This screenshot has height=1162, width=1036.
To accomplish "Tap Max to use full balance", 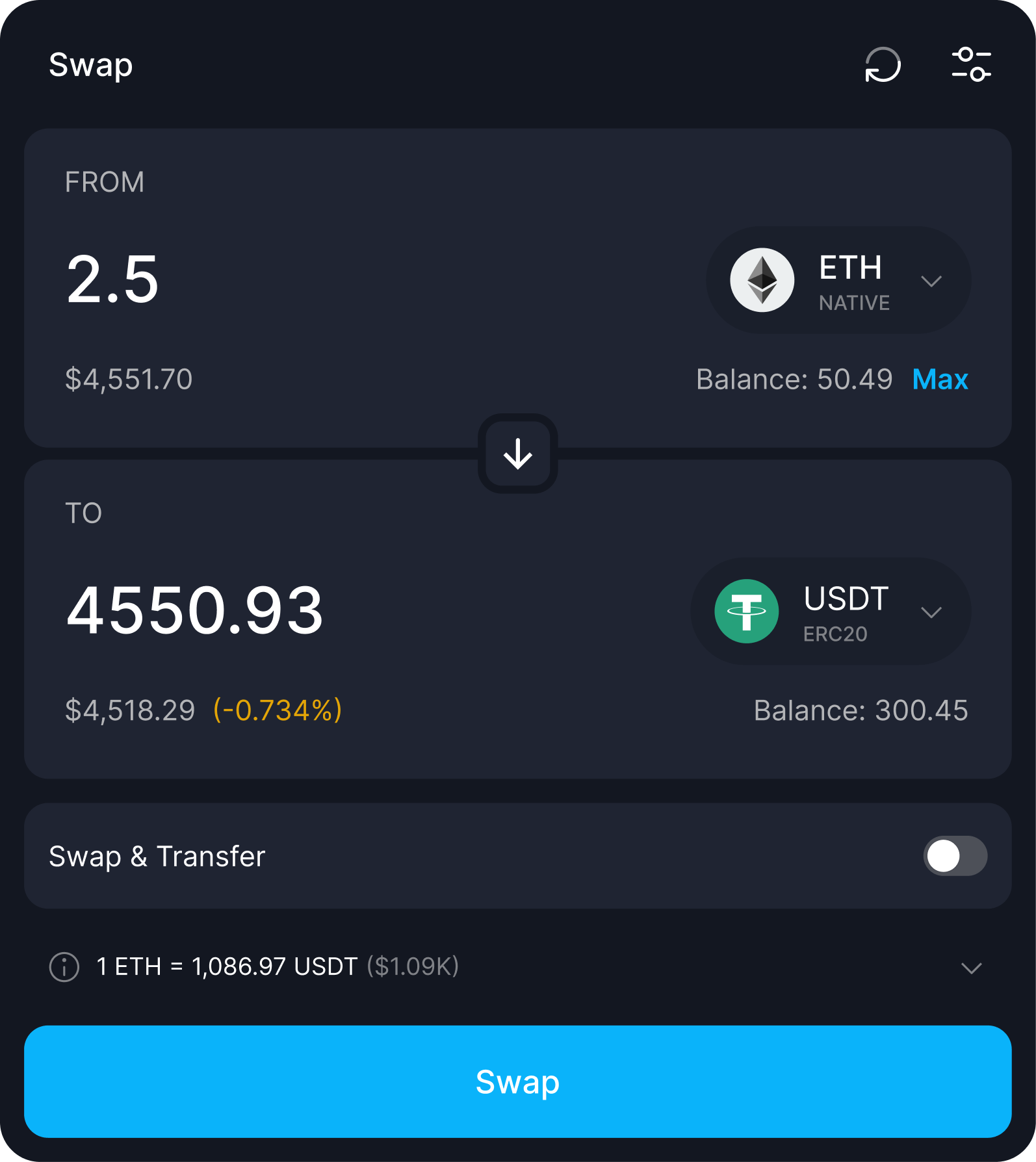I will [x=940, y=379].
